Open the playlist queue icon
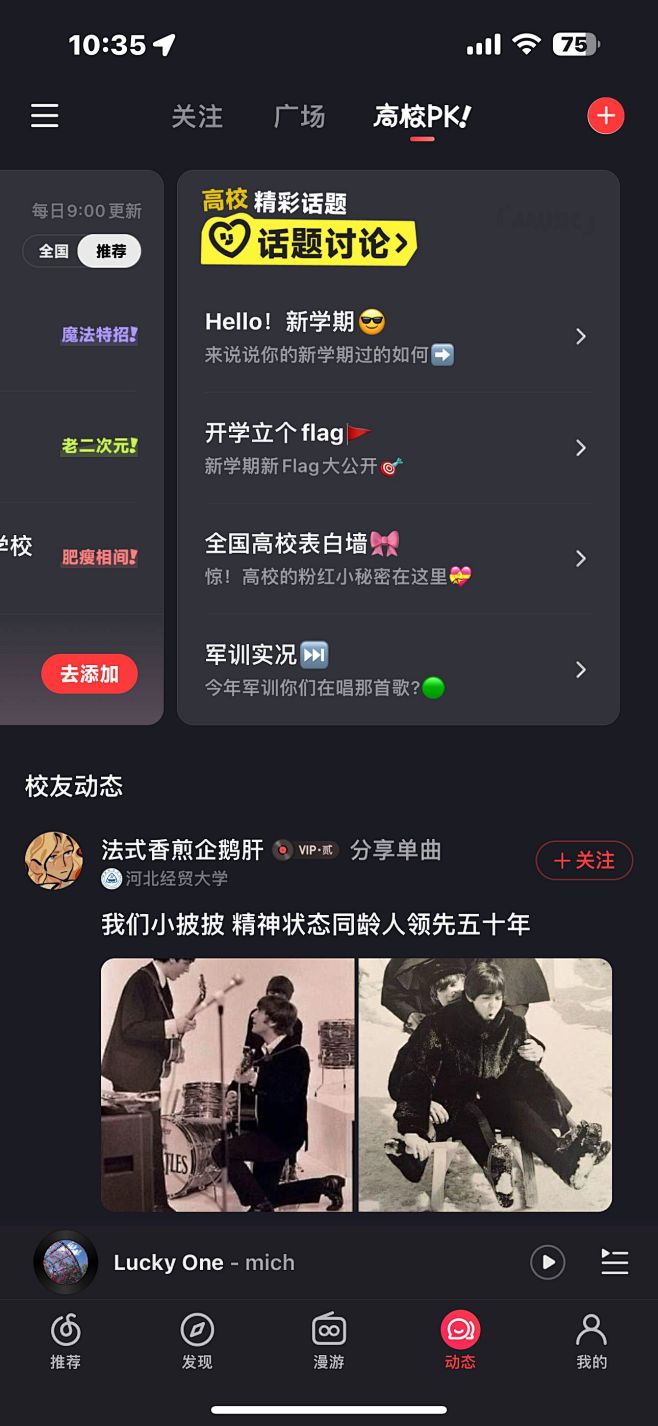The width and height of the screenshot is (658, 1426). click(x=614, y=1262)
